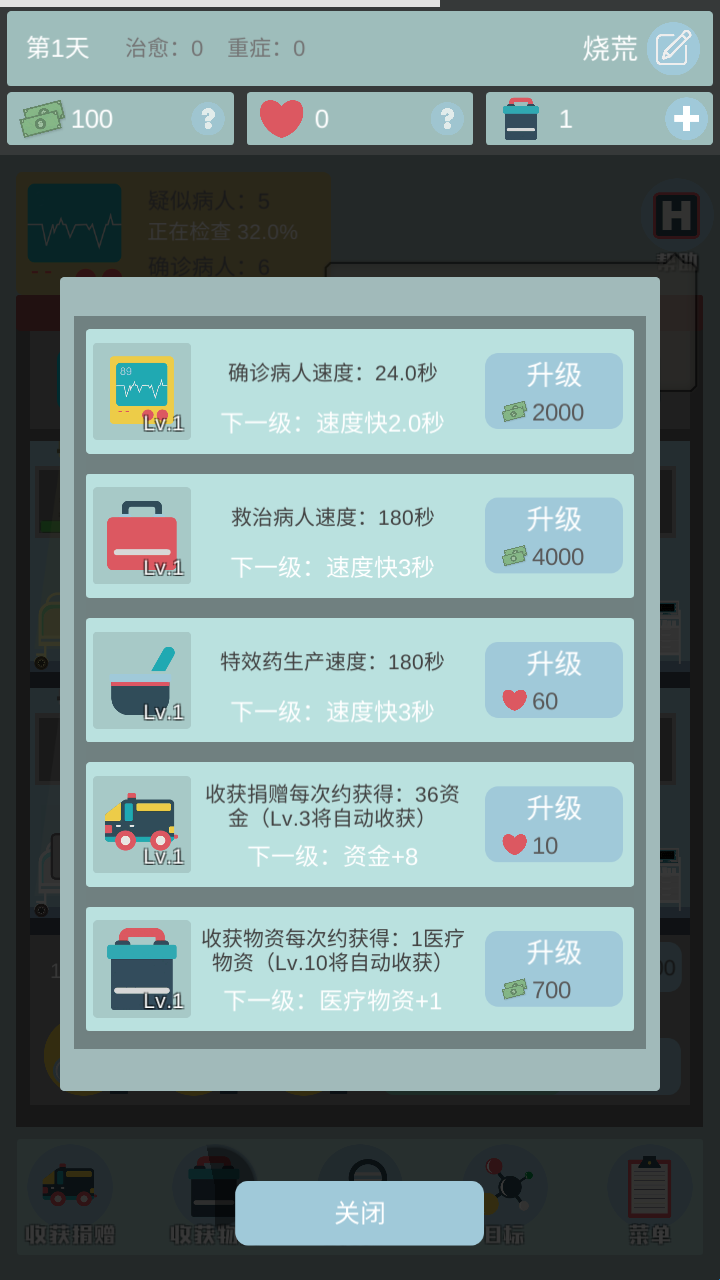Upgrade 救治病人速度 for 4000 cash

553,535
